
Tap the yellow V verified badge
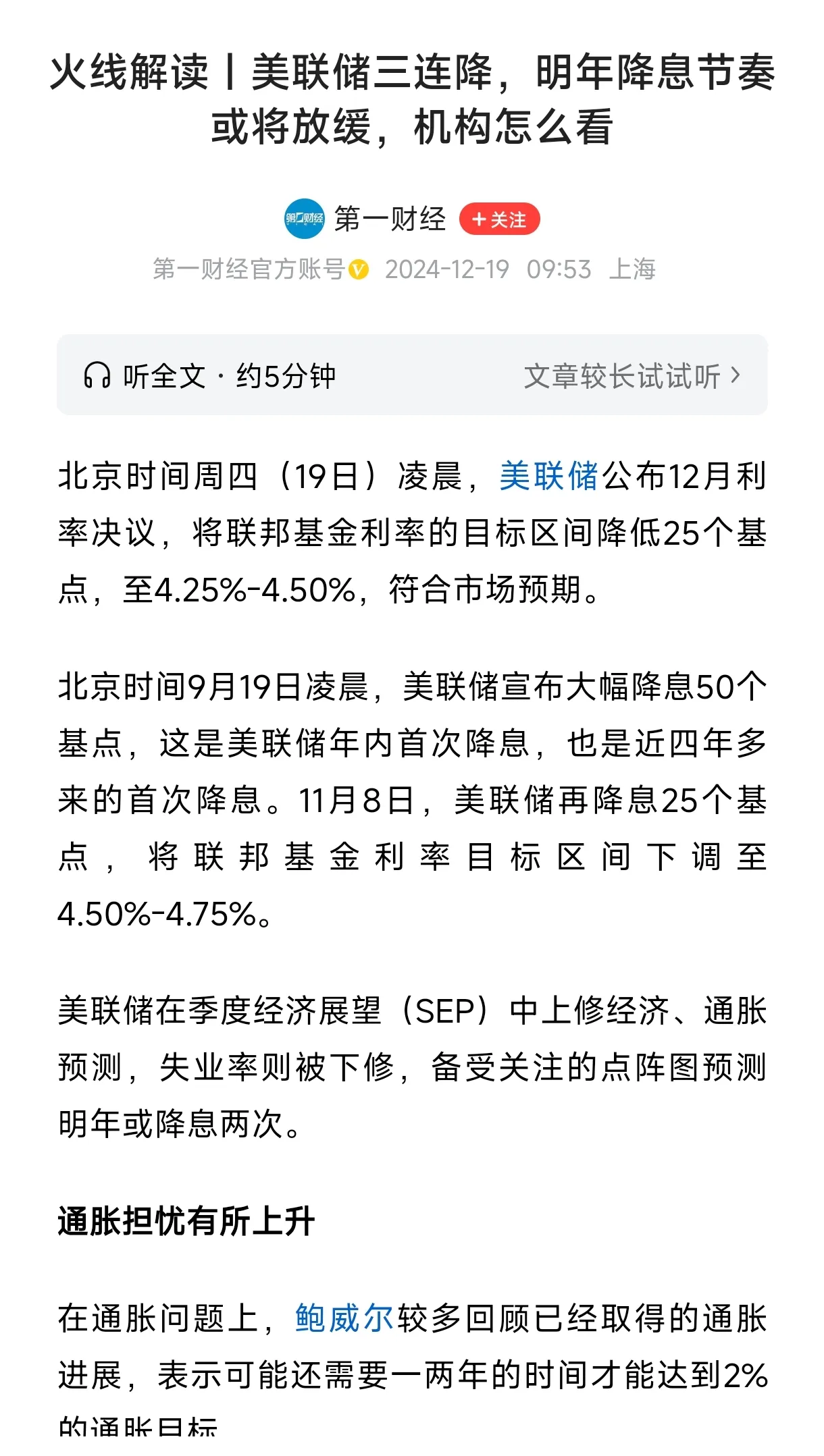coord(358,267)
